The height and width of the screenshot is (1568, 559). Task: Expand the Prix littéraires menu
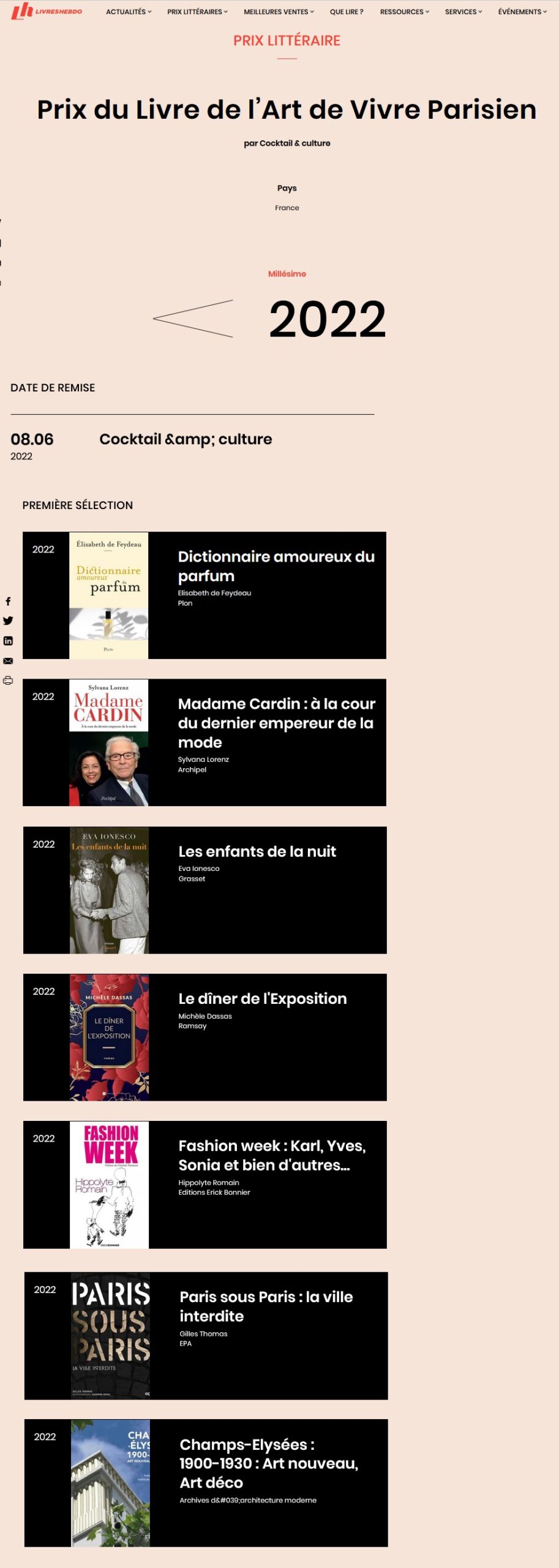click(197, 12)
